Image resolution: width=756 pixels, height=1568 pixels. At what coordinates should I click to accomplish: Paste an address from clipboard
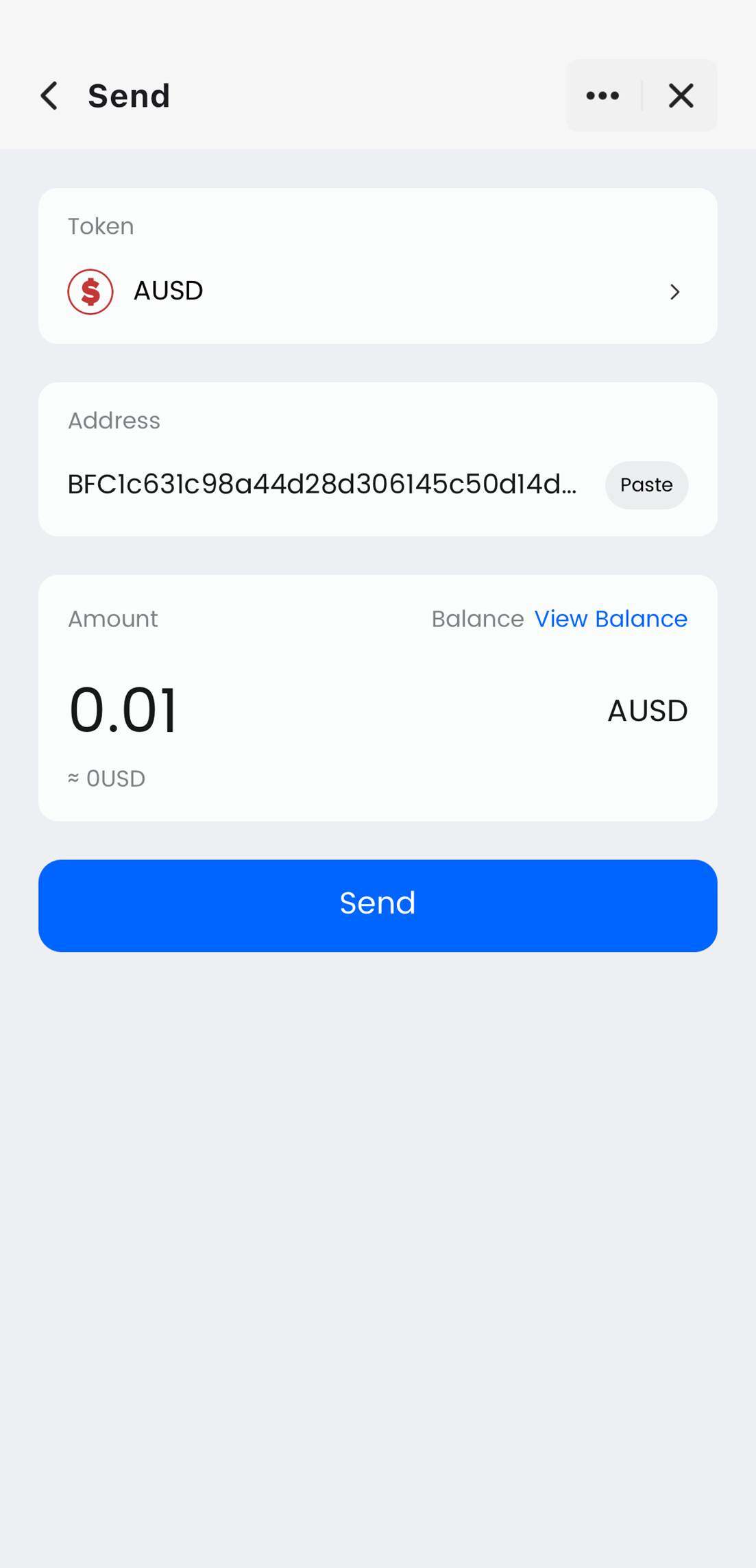click(x=646, y=485)
